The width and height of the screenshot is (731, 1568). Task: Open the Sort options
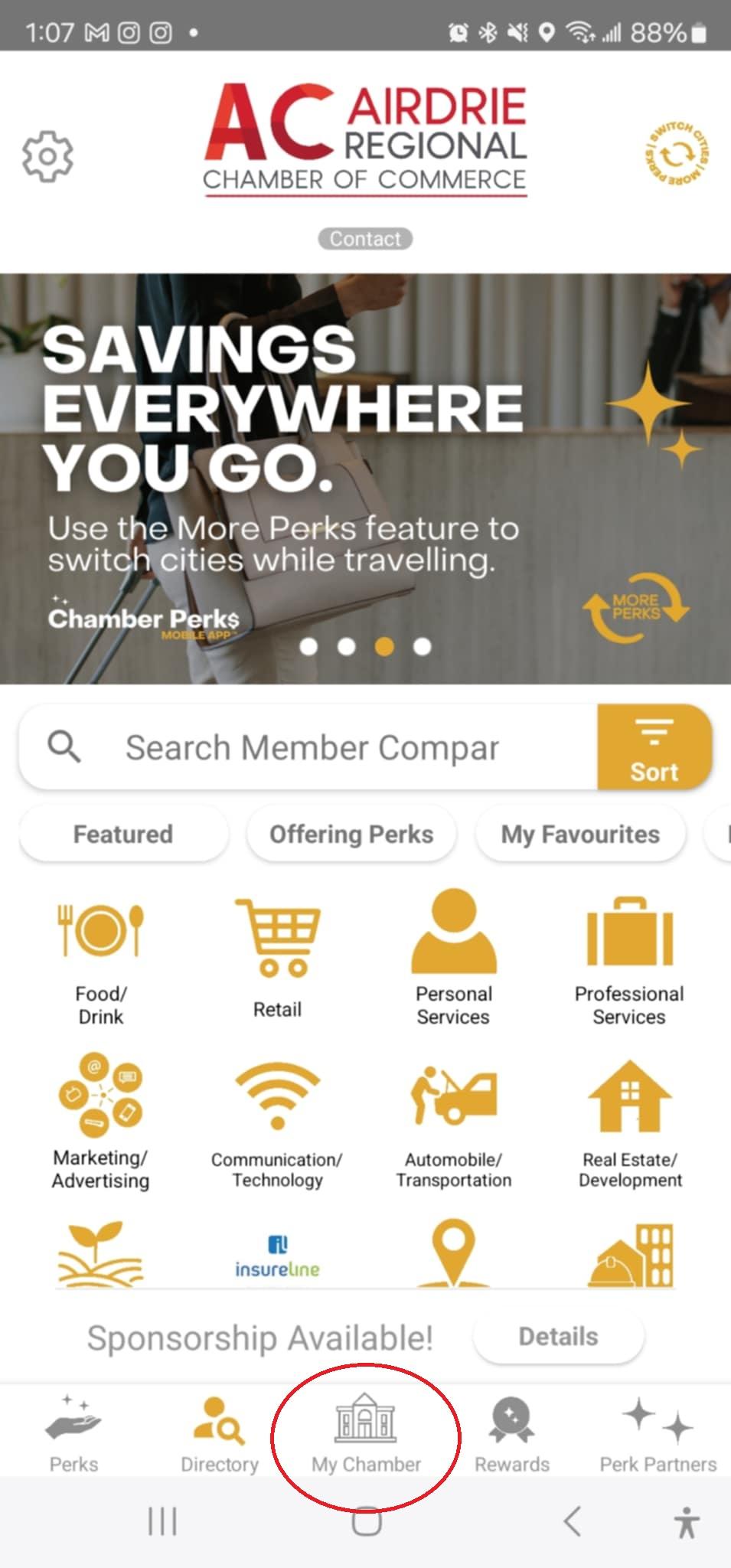tap(654, 747)
